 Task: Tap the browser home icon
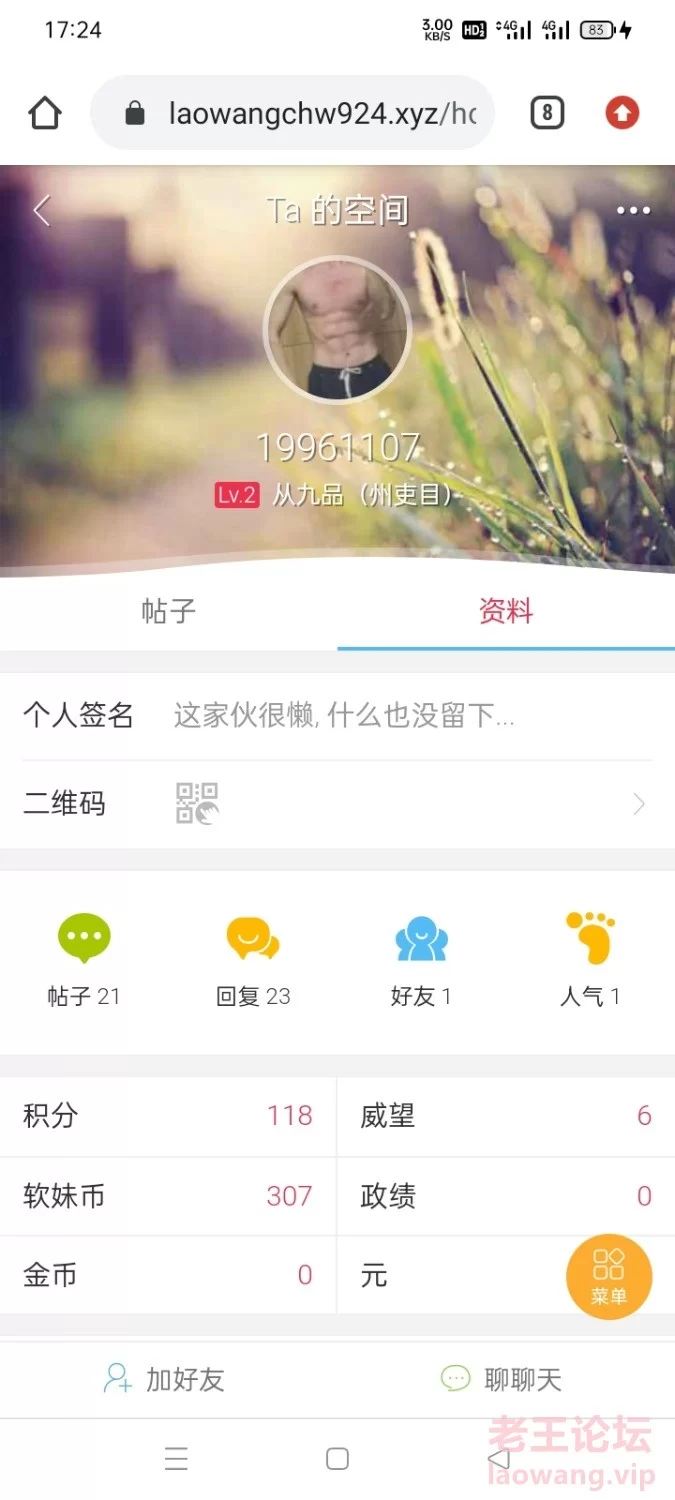(45, 113)
